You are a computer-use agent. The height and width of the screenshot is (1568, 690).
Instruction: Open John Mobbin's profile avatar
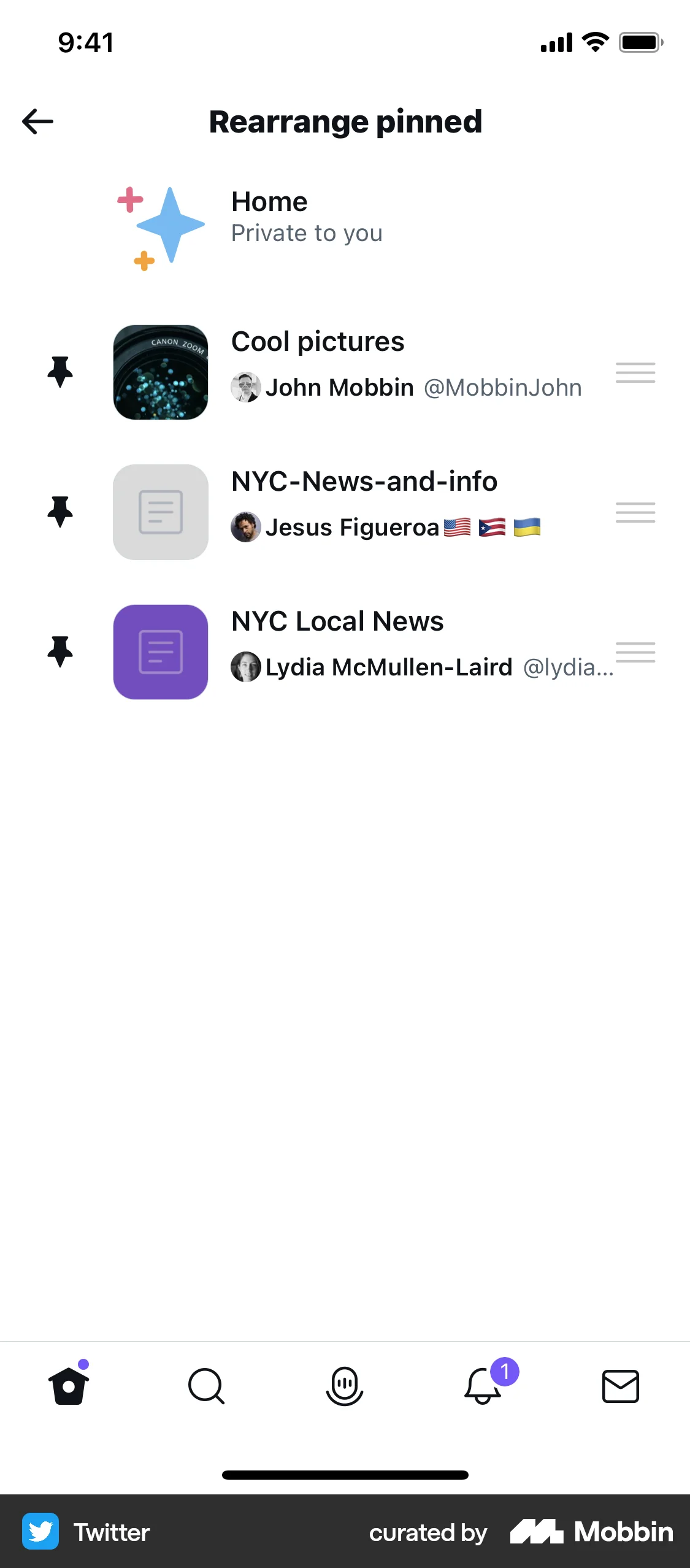[x=245, y=387]
